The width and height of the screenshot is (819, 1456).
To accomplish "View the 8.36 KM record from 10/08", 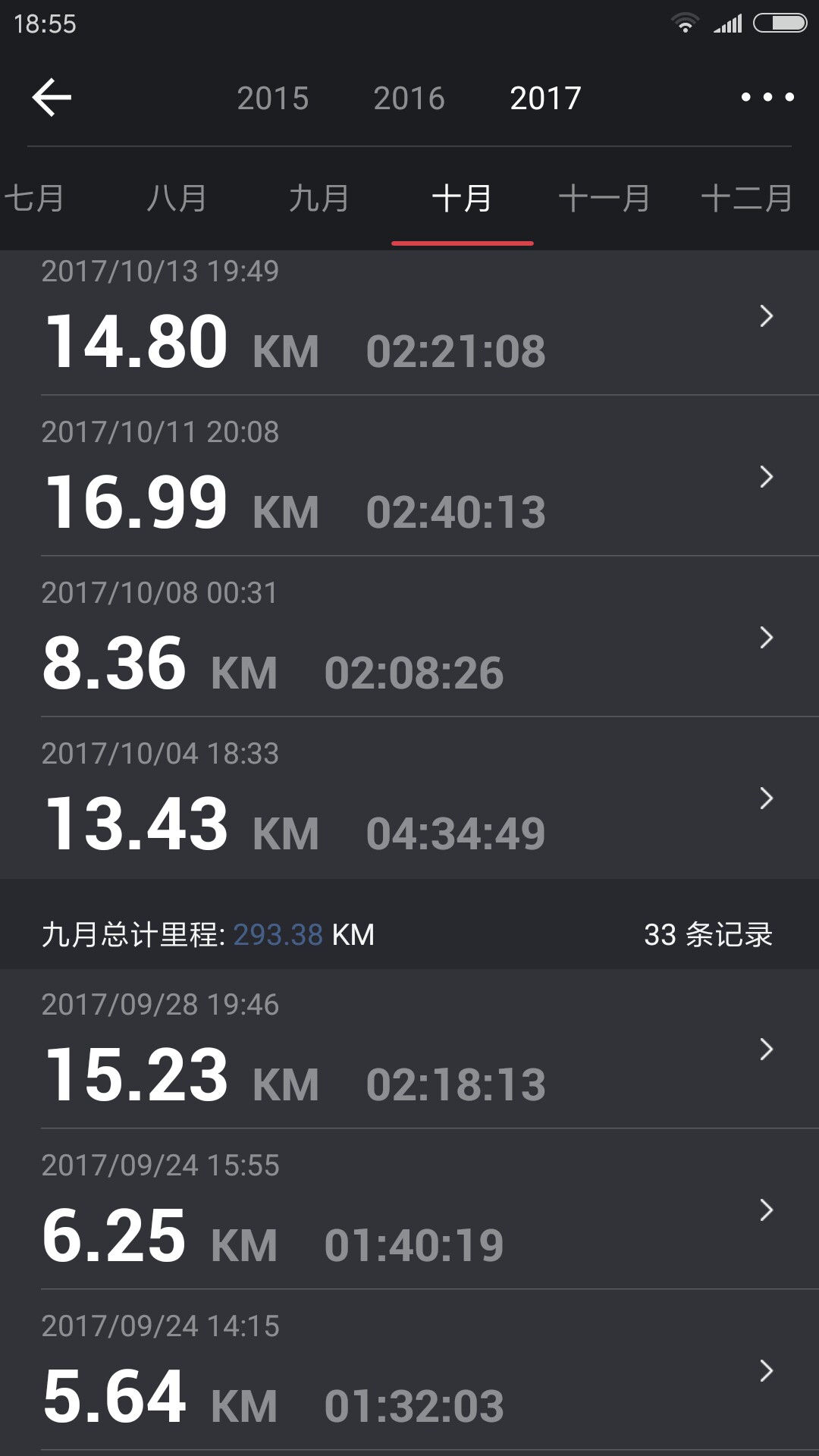I will 409,637.
